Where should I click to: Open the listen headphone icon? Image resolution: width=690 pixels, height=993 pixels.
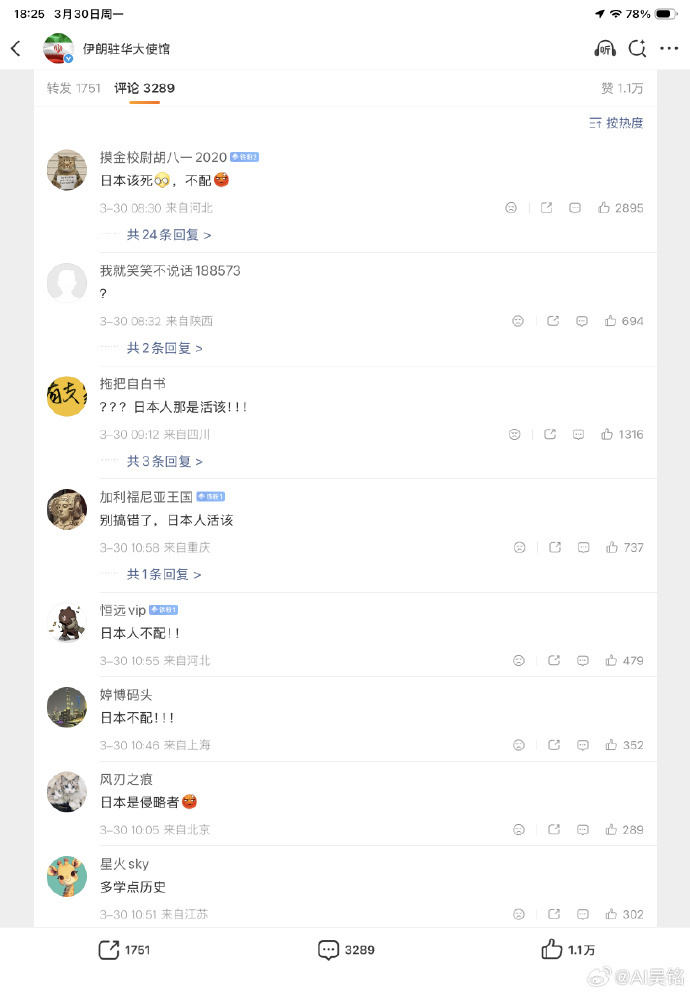tap(604, 49)
